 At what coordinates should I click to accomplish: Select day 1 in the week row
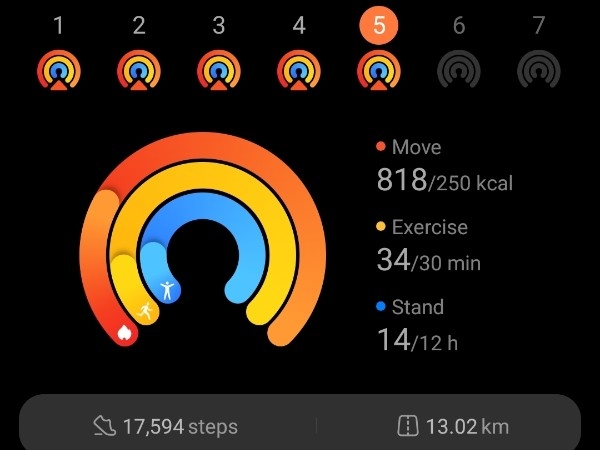[x=58, y=52]
